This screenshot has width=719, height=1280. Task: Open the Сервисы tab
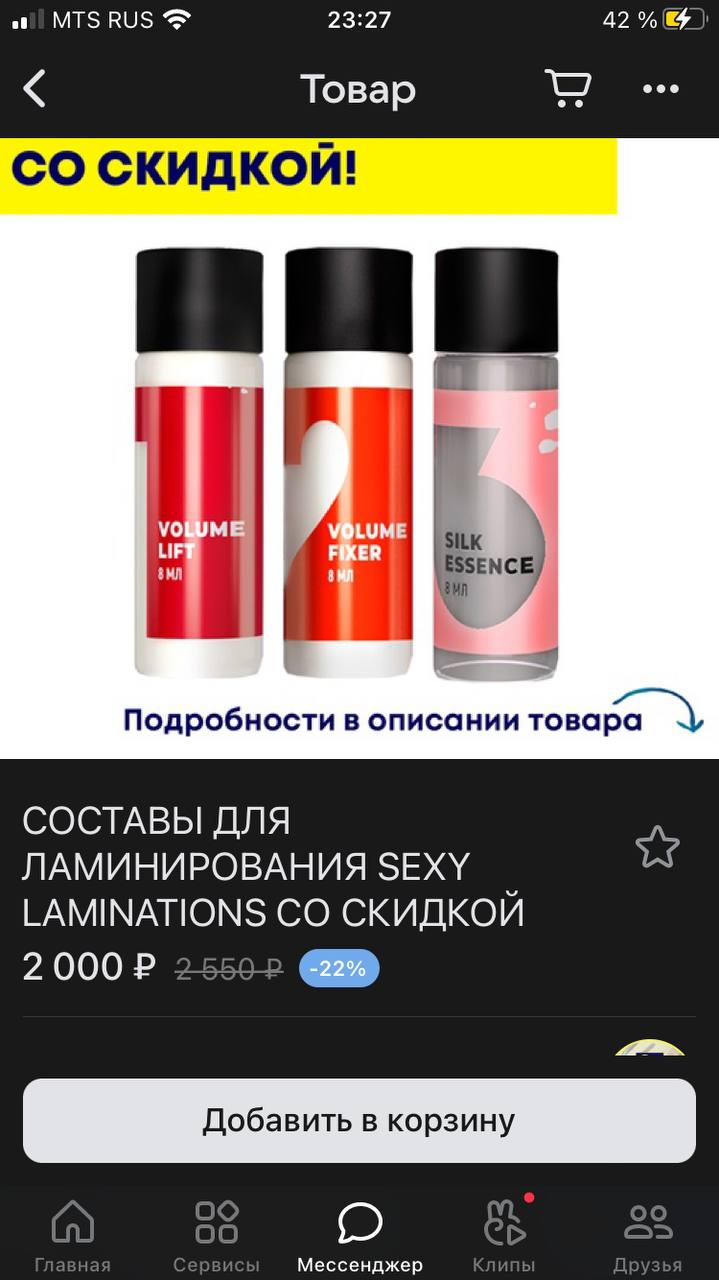216,1236
